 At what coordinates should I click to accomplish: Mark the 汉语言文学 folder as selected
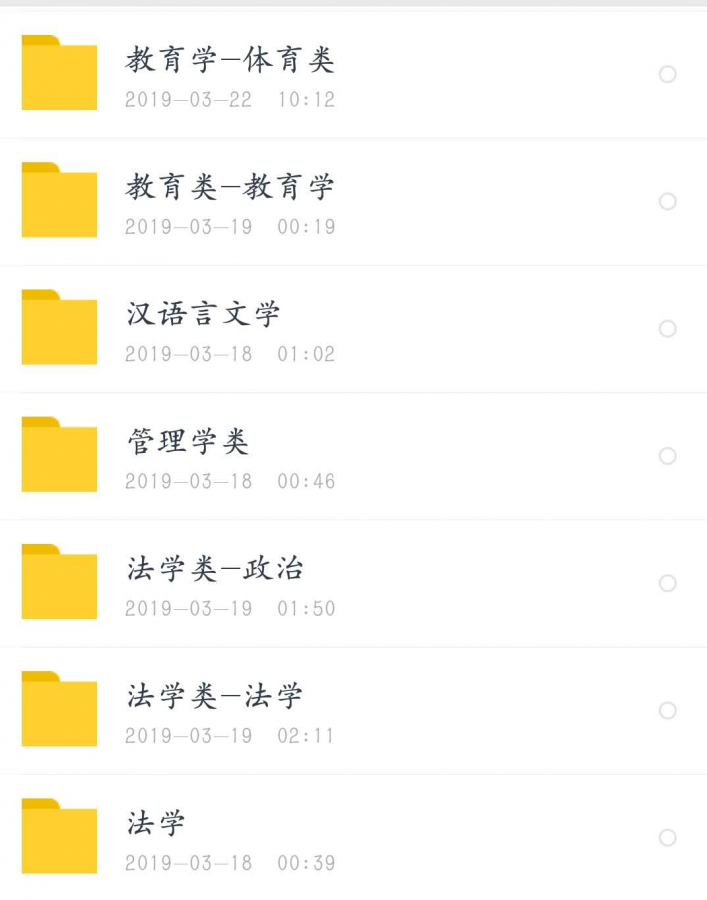[x=668, y=329]
